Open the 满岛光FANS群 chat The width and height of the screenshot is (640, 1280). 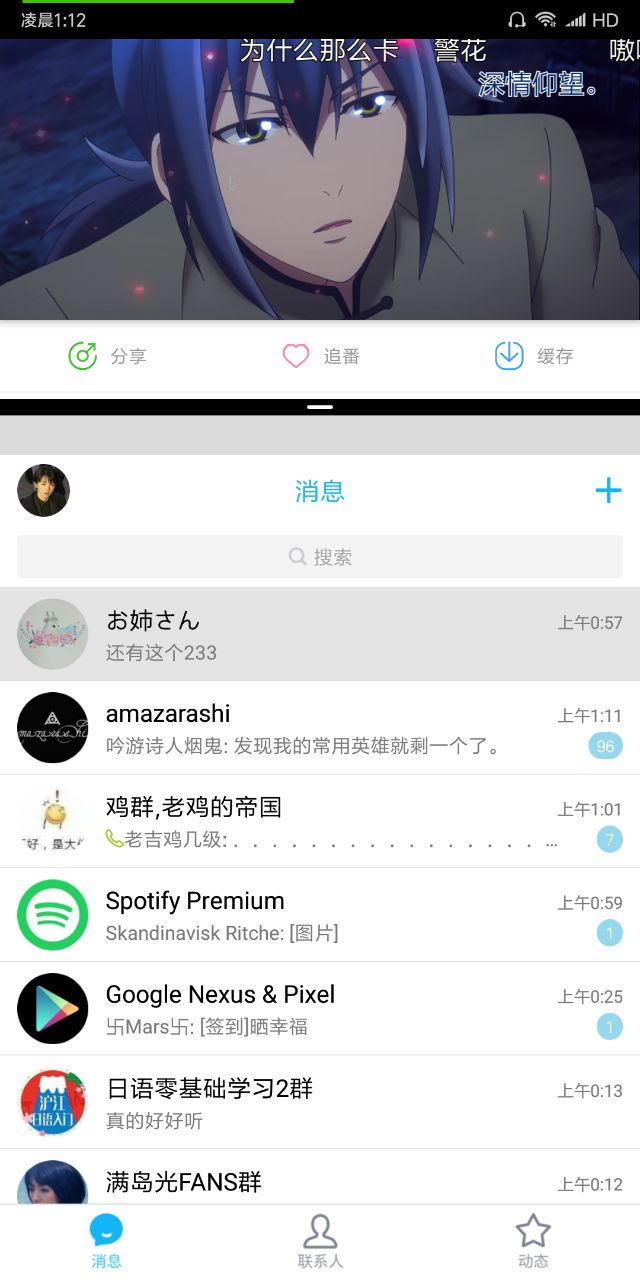pyautogui.click(x=320, y=1182)
